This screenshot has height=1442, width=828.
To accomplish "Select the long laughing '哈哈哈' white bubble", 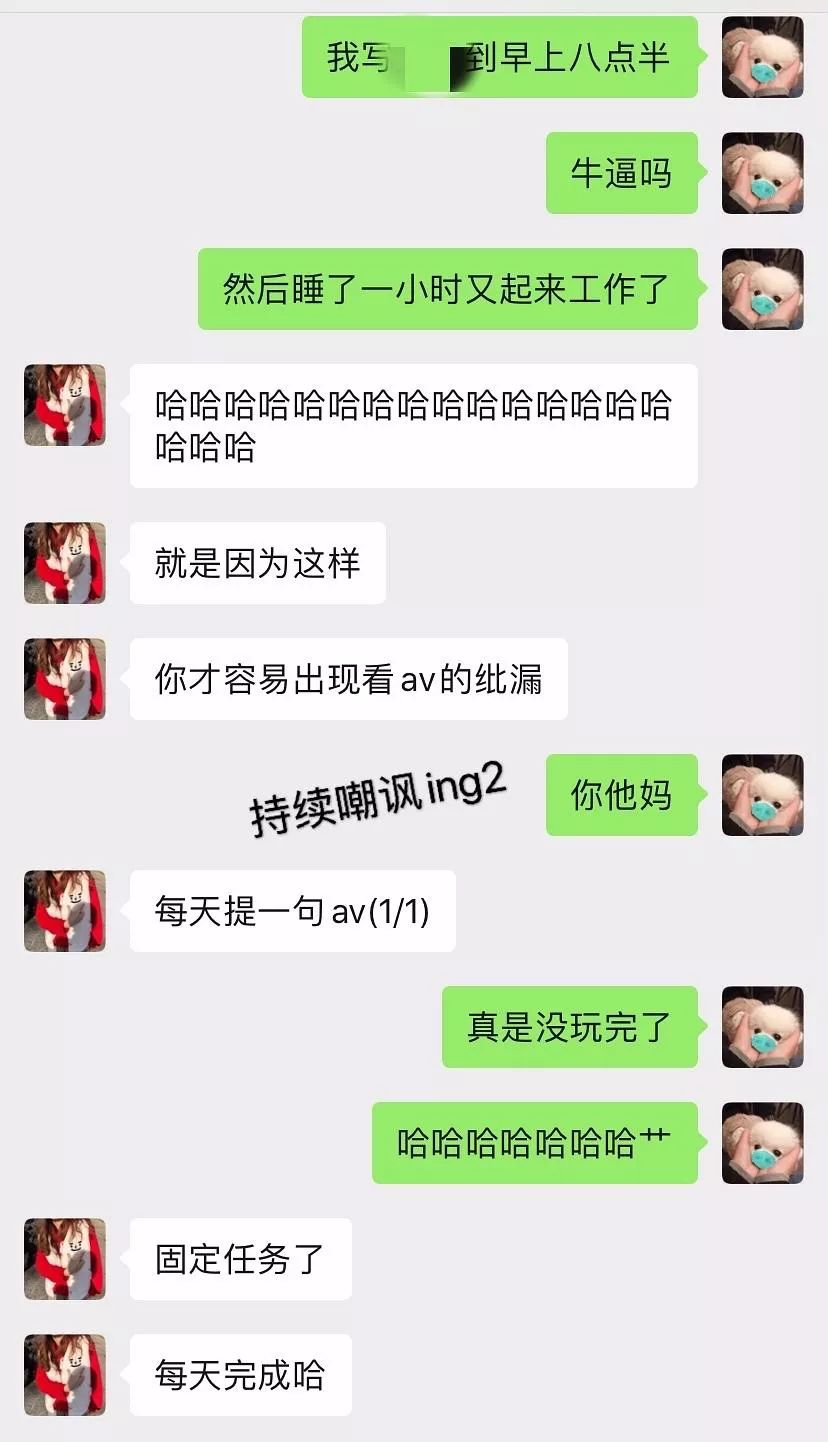I will pyautogui.click(x=415, y=425).
